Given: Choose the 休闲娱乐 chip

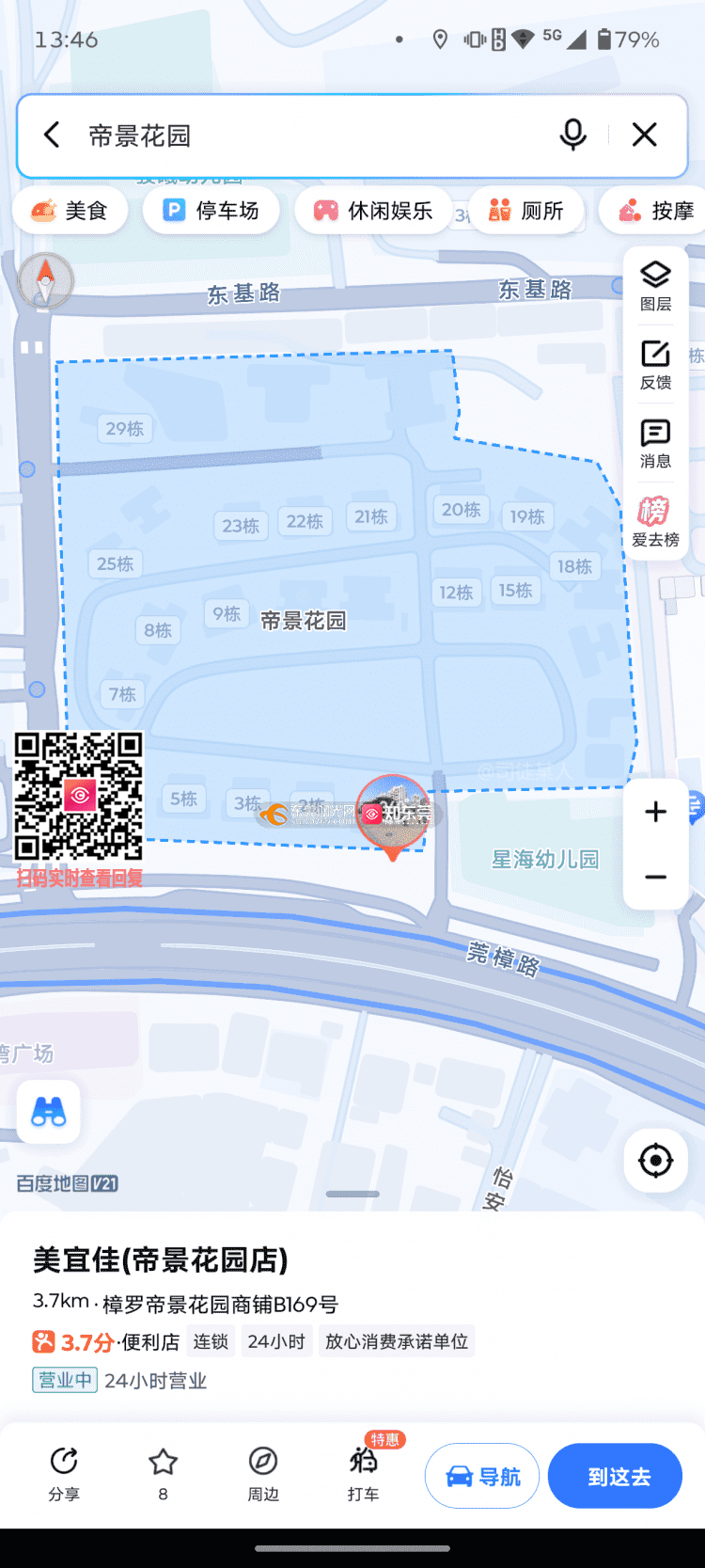Looking at the screenshot, I should [373, 211].
